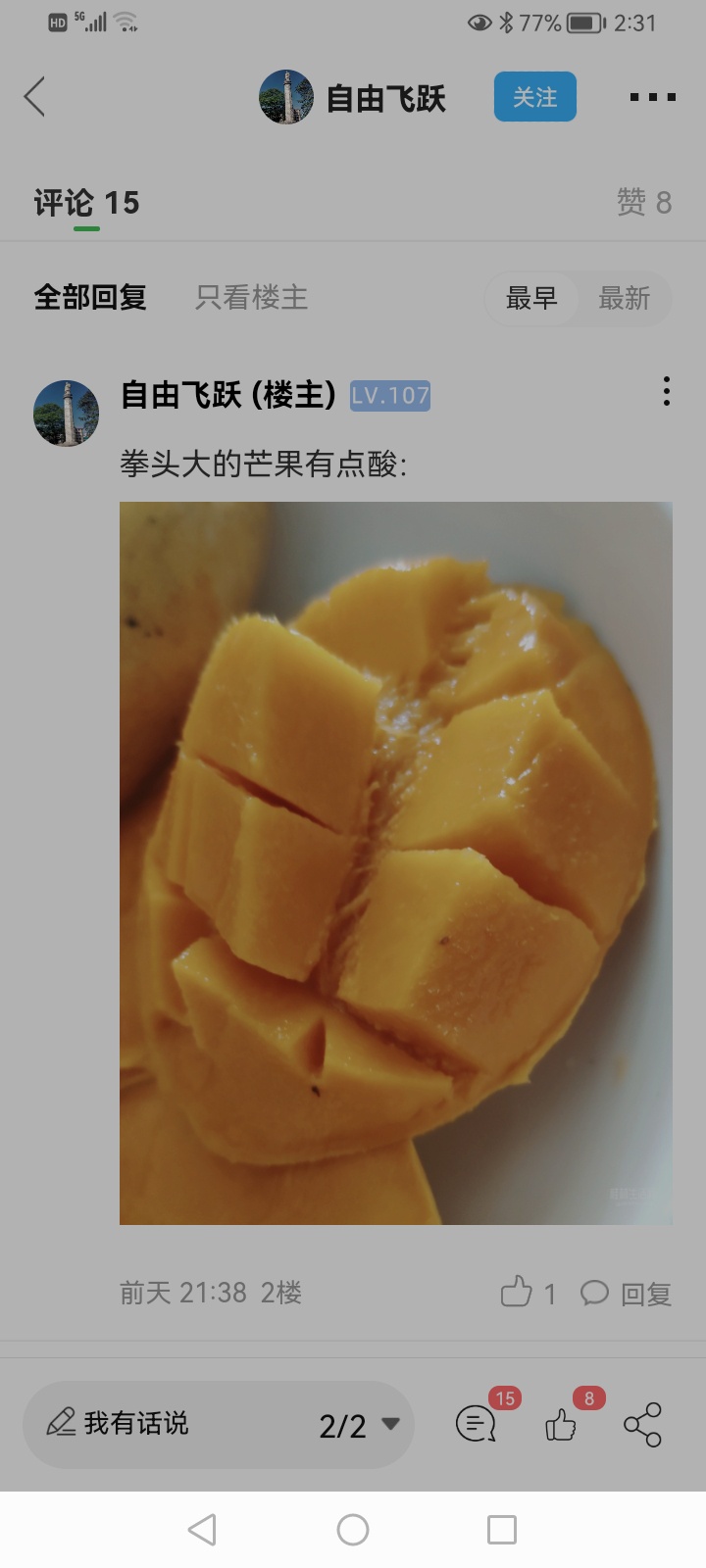Image resolution: width=706 pixels, height=1568 pixels.
Task: Open the 2/2 page selector
Action: [358, 1425]
